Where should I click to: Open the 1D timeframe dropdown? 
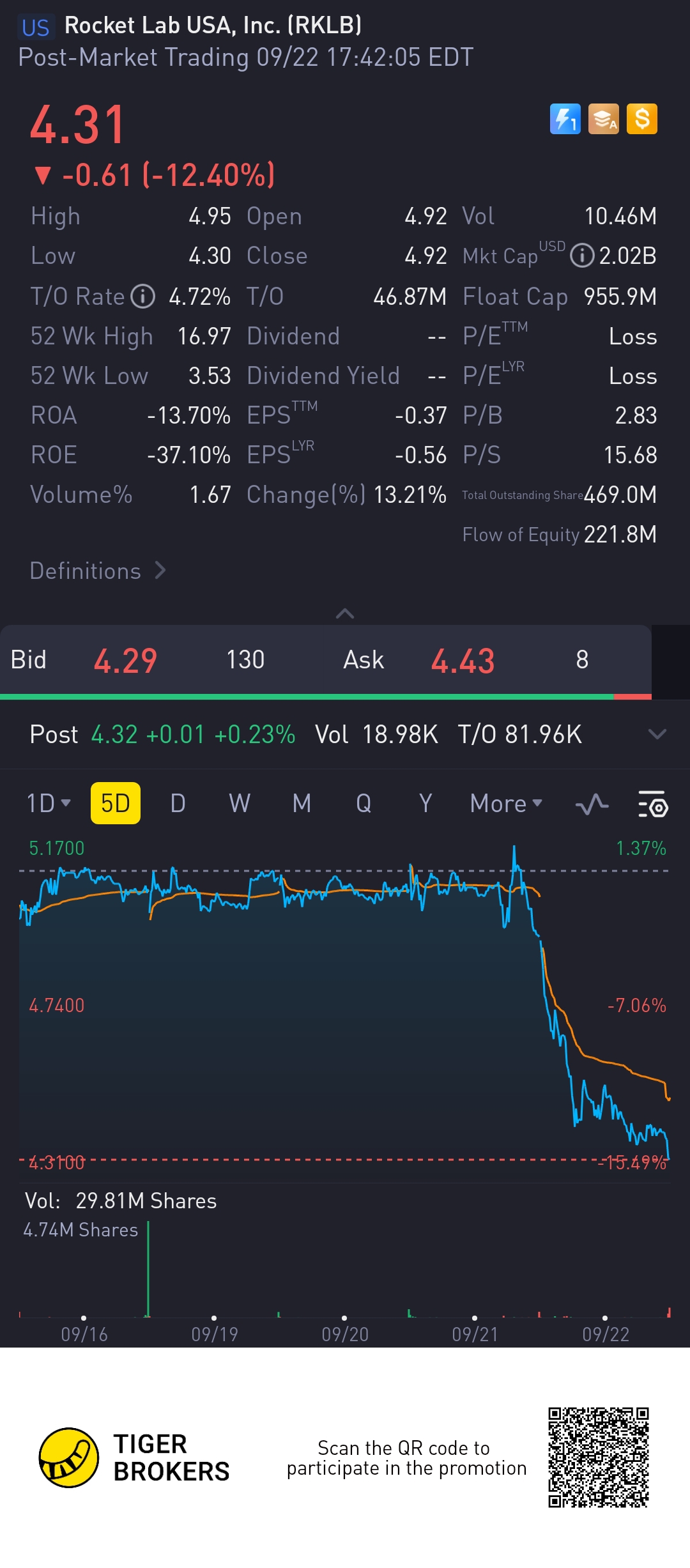[49, 803]
